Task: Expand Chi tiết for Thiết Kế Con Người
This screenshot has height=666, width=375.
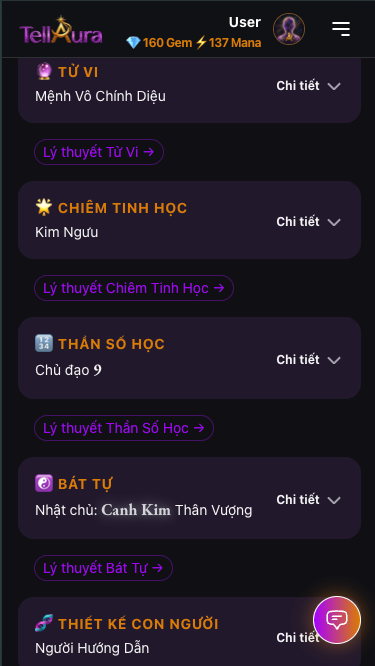Action: tap(298, 638)
